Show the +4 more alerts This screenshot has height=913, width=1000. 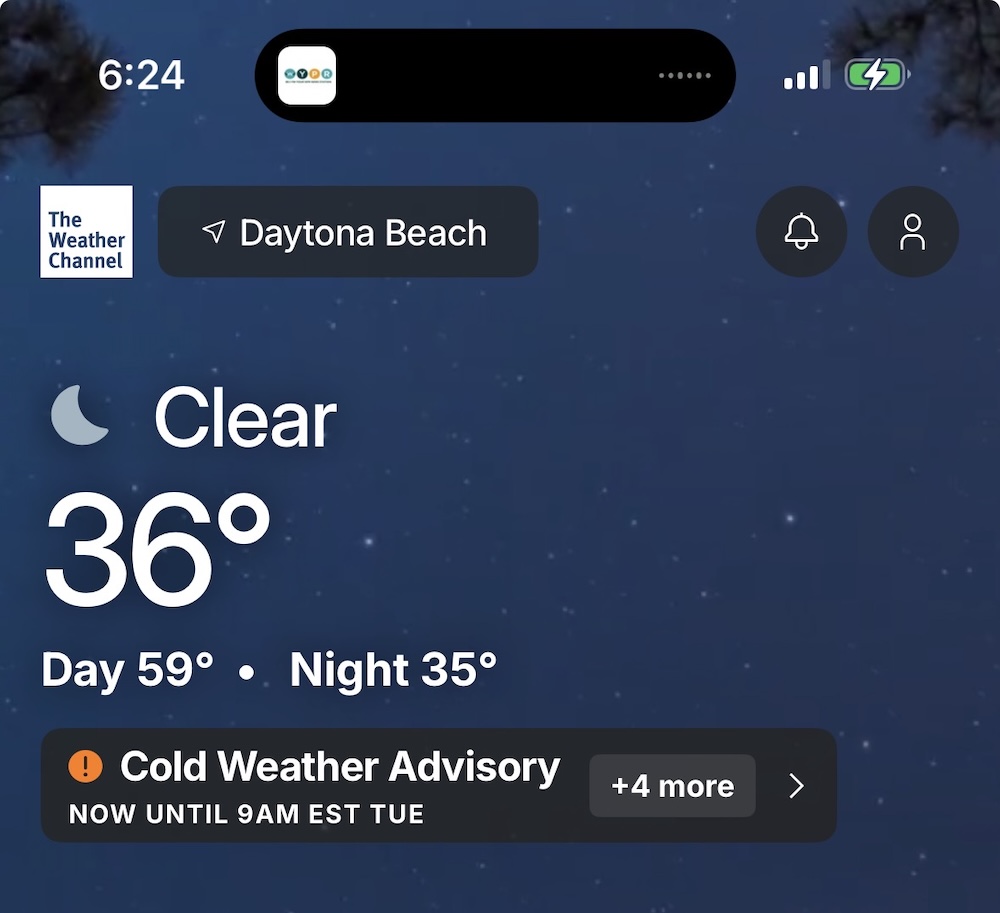672,786
